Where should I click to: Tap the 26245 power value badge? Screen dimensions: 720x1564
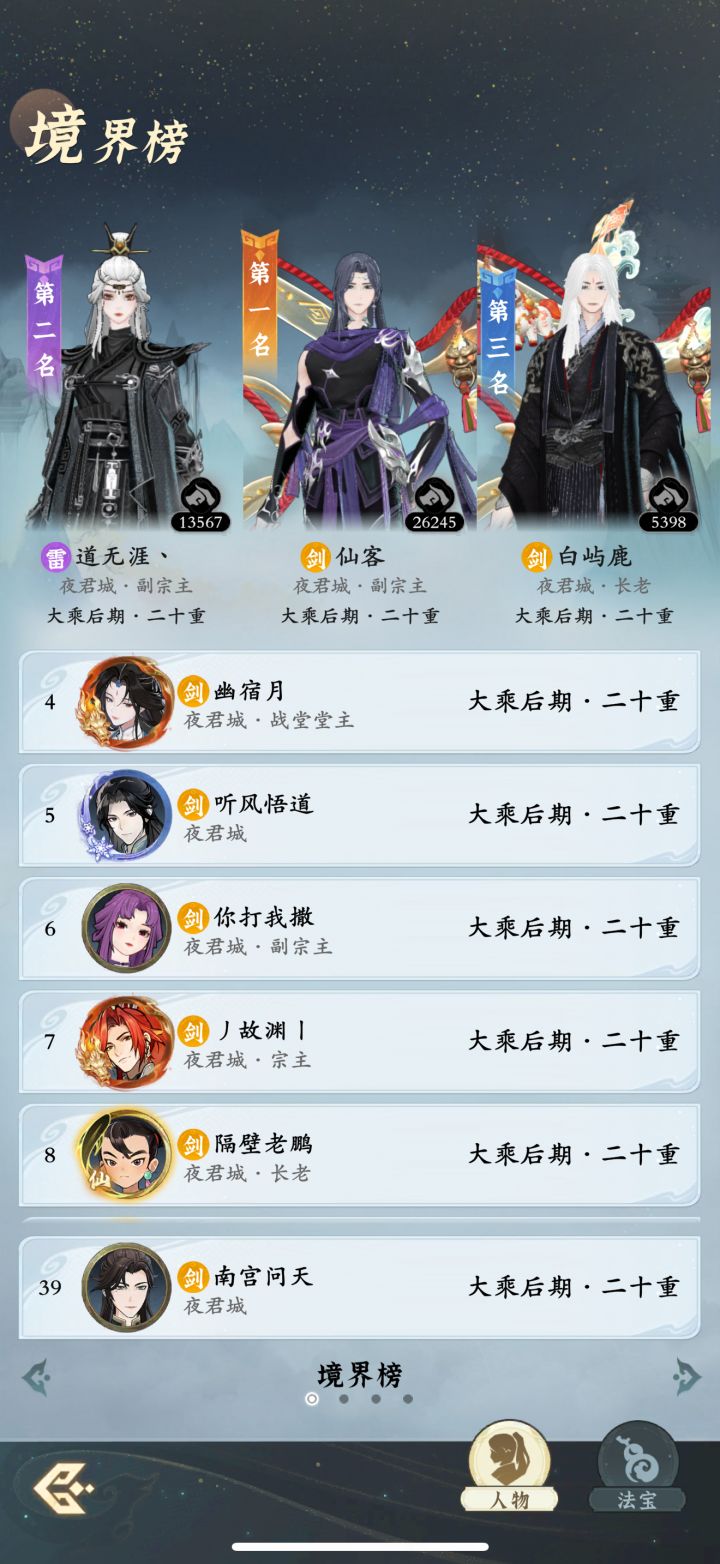point(437,520)
